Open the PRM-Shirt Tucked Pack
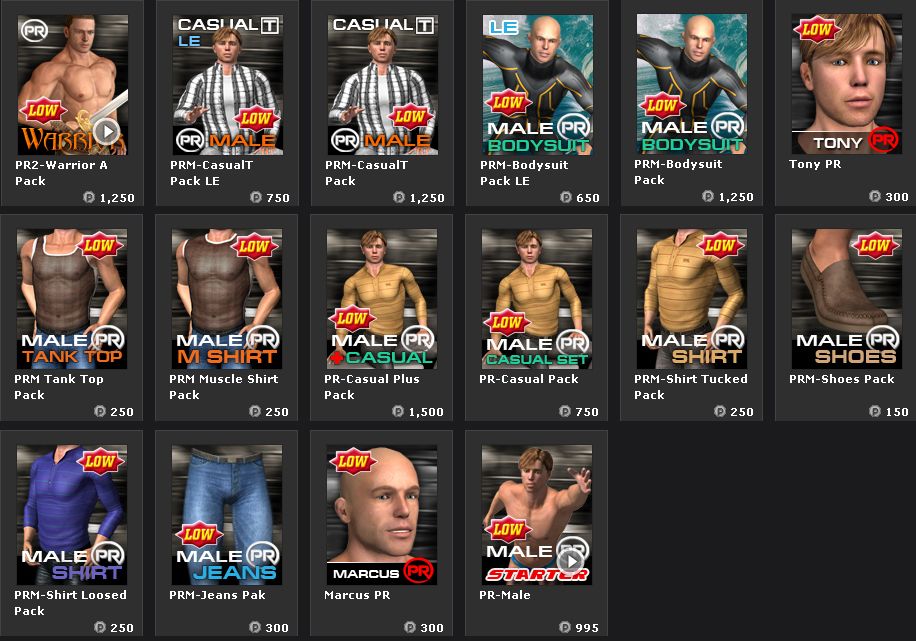 (692, 299)
